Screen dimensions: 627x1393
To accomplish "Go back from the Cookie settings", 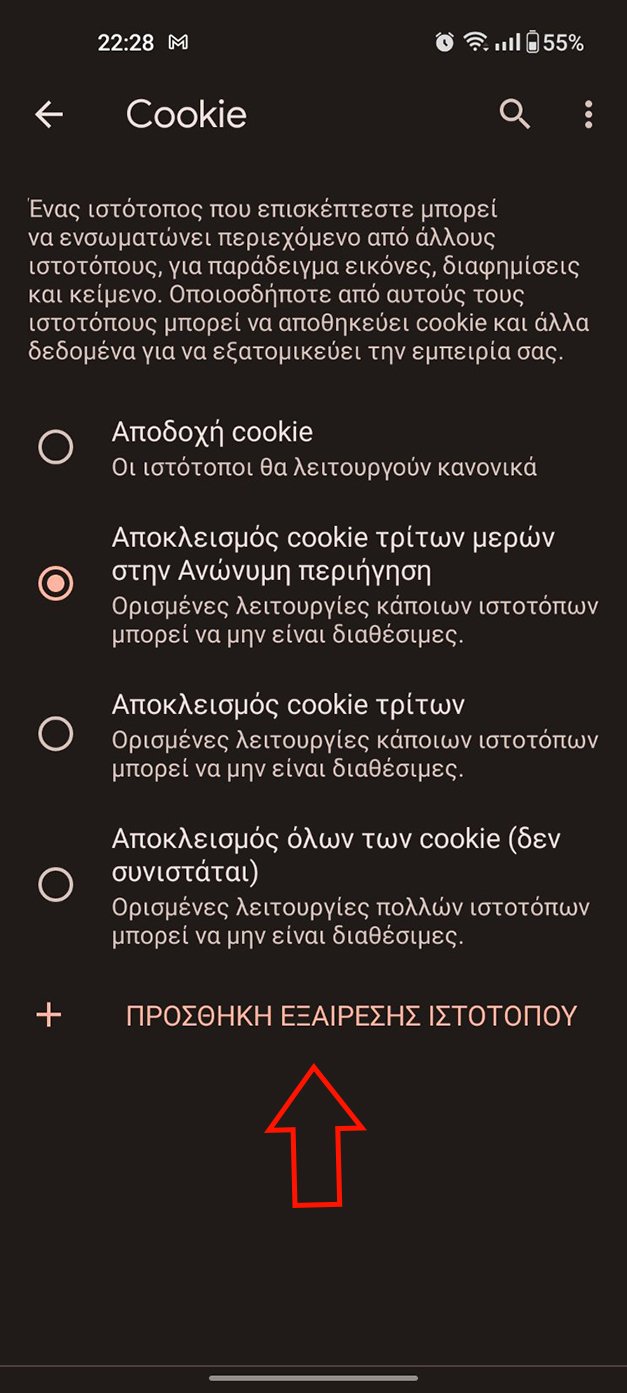I will pos(49,115).
